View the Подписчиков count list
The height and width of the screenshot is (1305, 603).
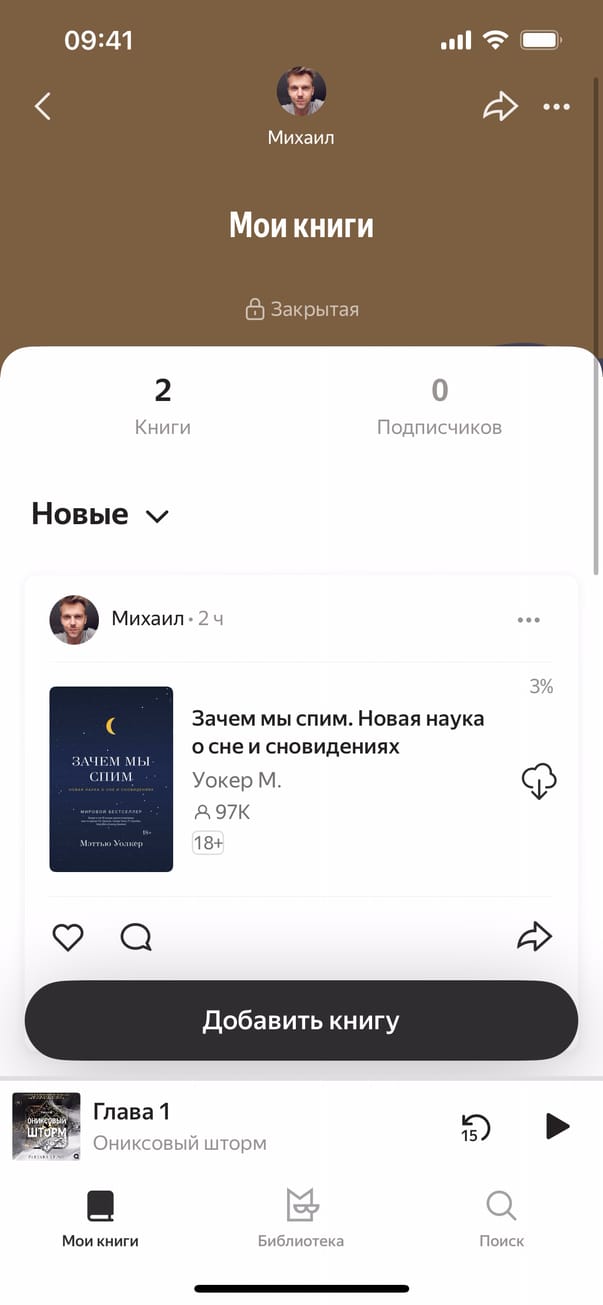[439, 405]
